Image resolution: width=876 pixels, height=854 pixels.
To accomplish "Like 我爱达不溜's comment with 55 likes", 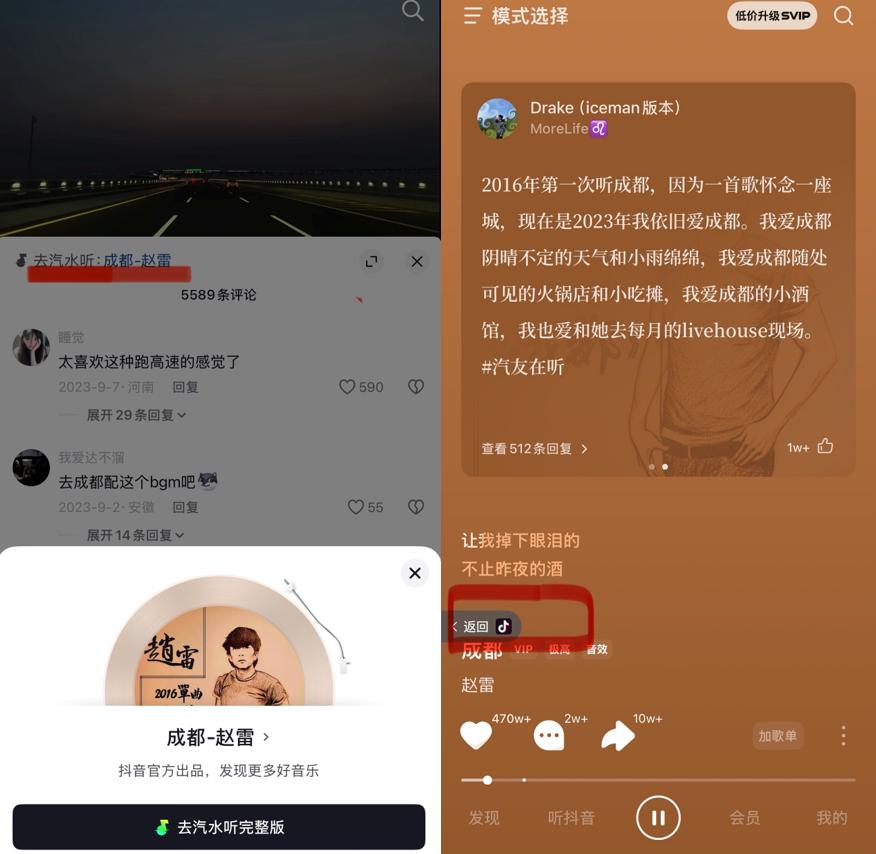I will [x=355, y=507].
